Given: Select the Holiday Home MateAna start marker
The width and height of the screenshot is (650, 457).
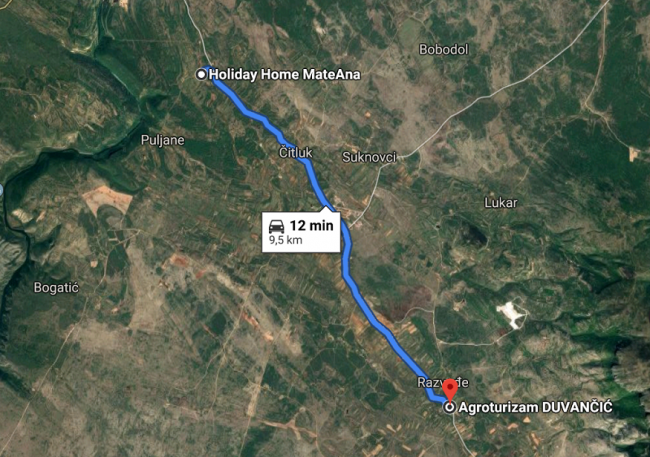Looking at the screenshot, I should (x=202, y=74).
